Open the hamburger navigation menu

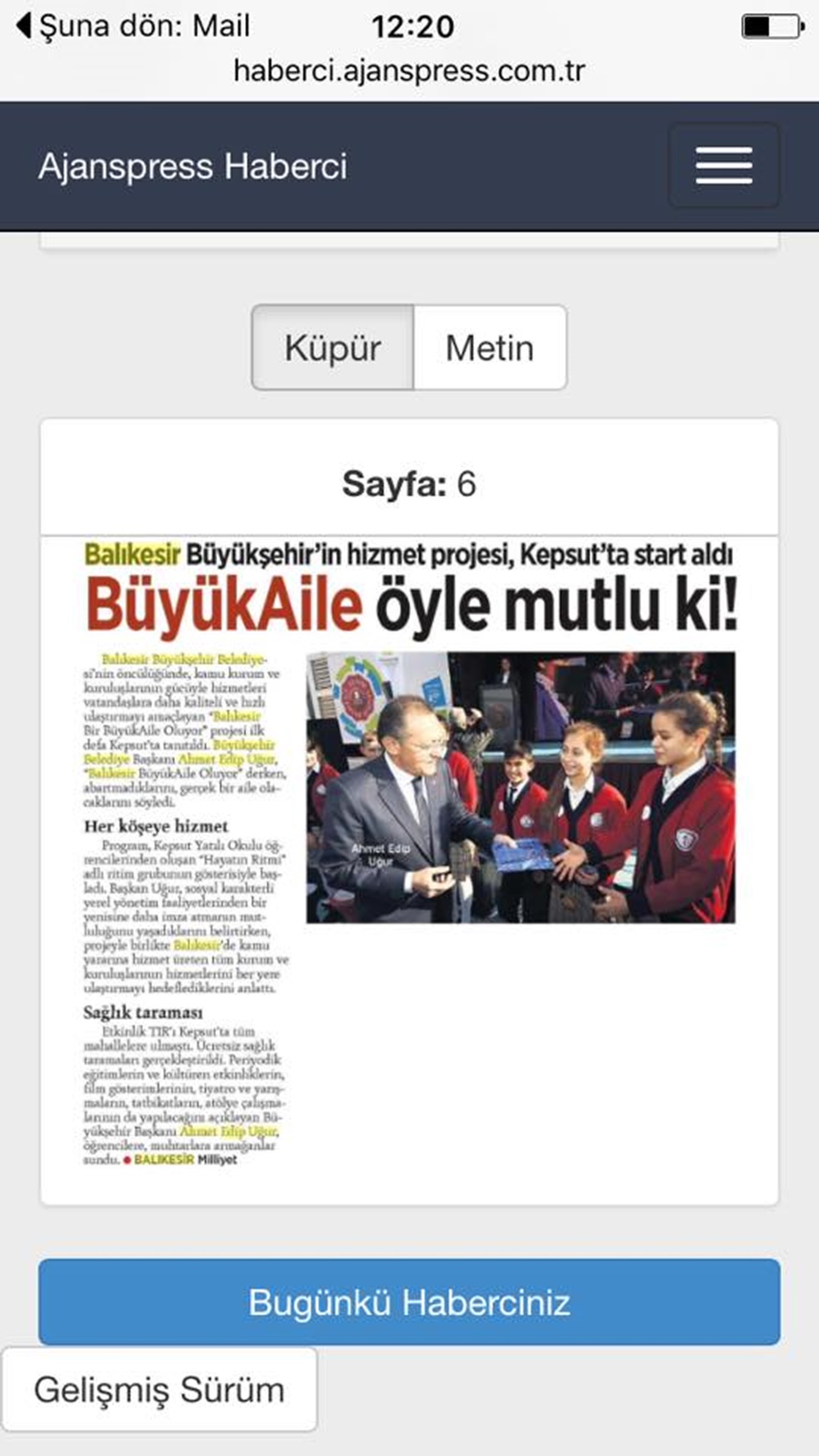coord(724,165)
